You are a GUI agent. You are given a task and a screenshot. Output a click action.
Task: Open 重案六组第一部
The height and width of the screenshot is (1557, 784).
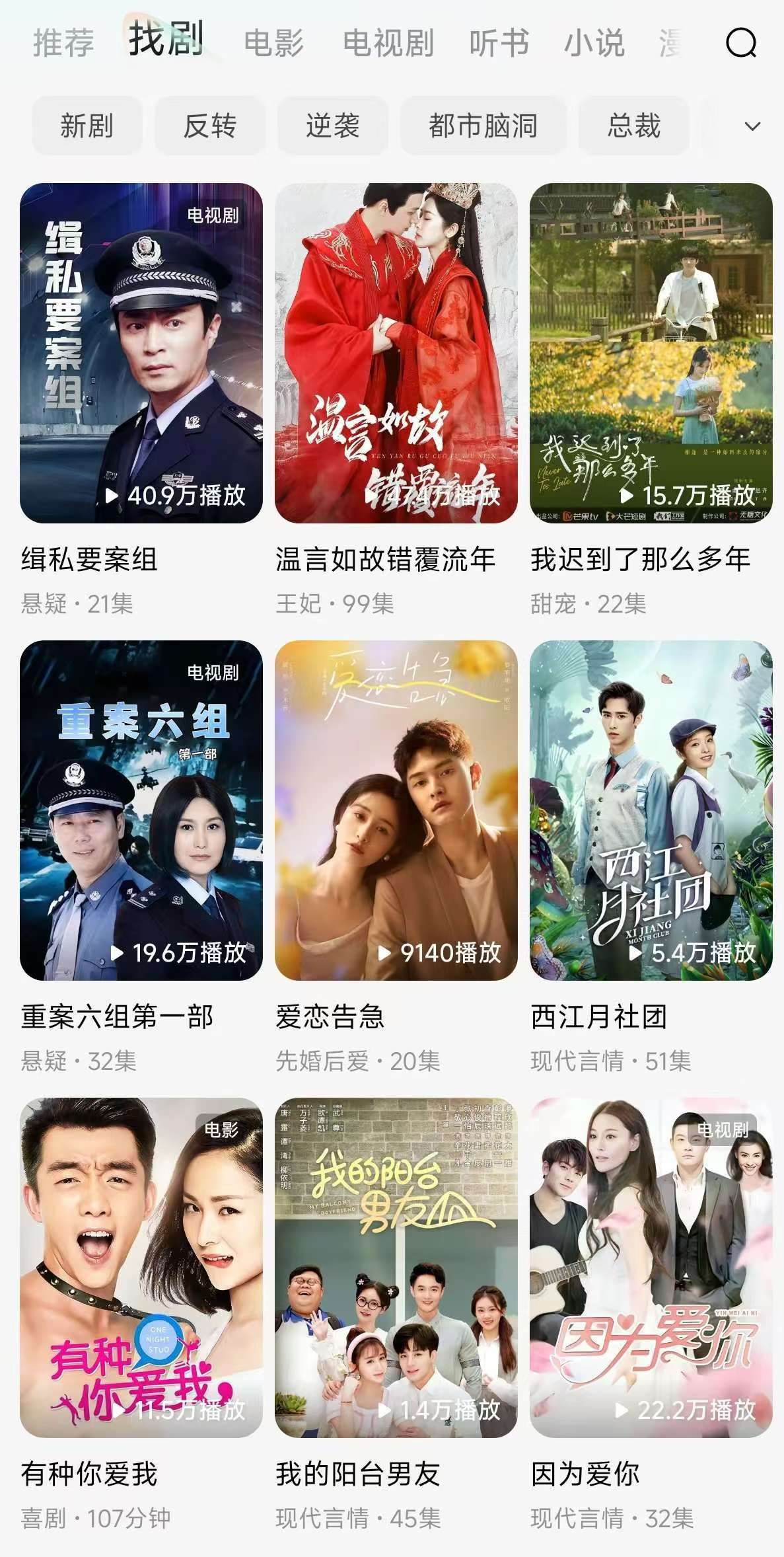coord(141,810)
